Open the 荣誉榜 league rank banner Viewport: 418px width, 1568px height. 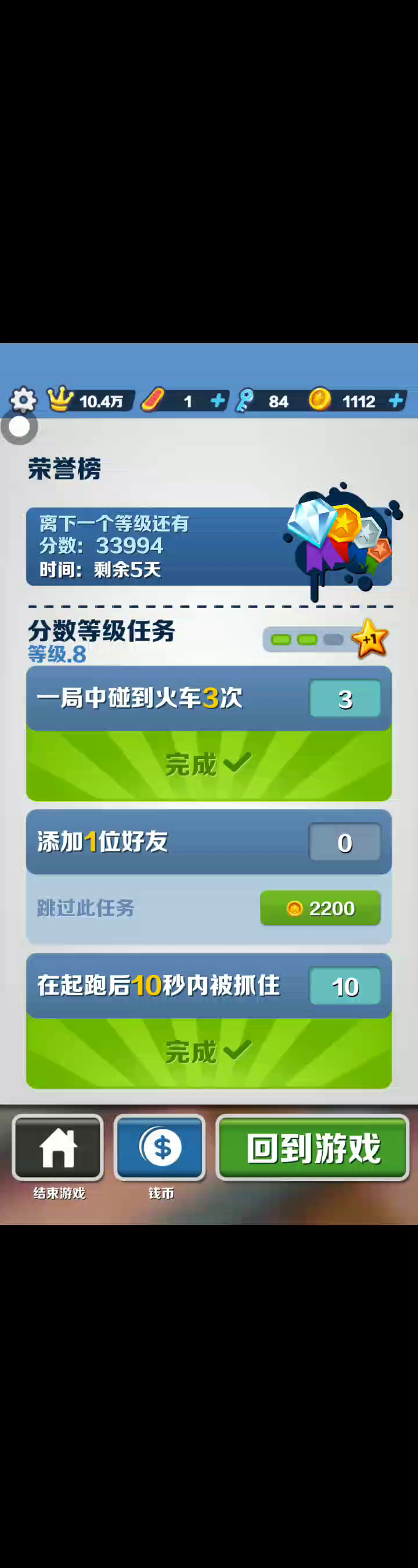pos(208,546)
